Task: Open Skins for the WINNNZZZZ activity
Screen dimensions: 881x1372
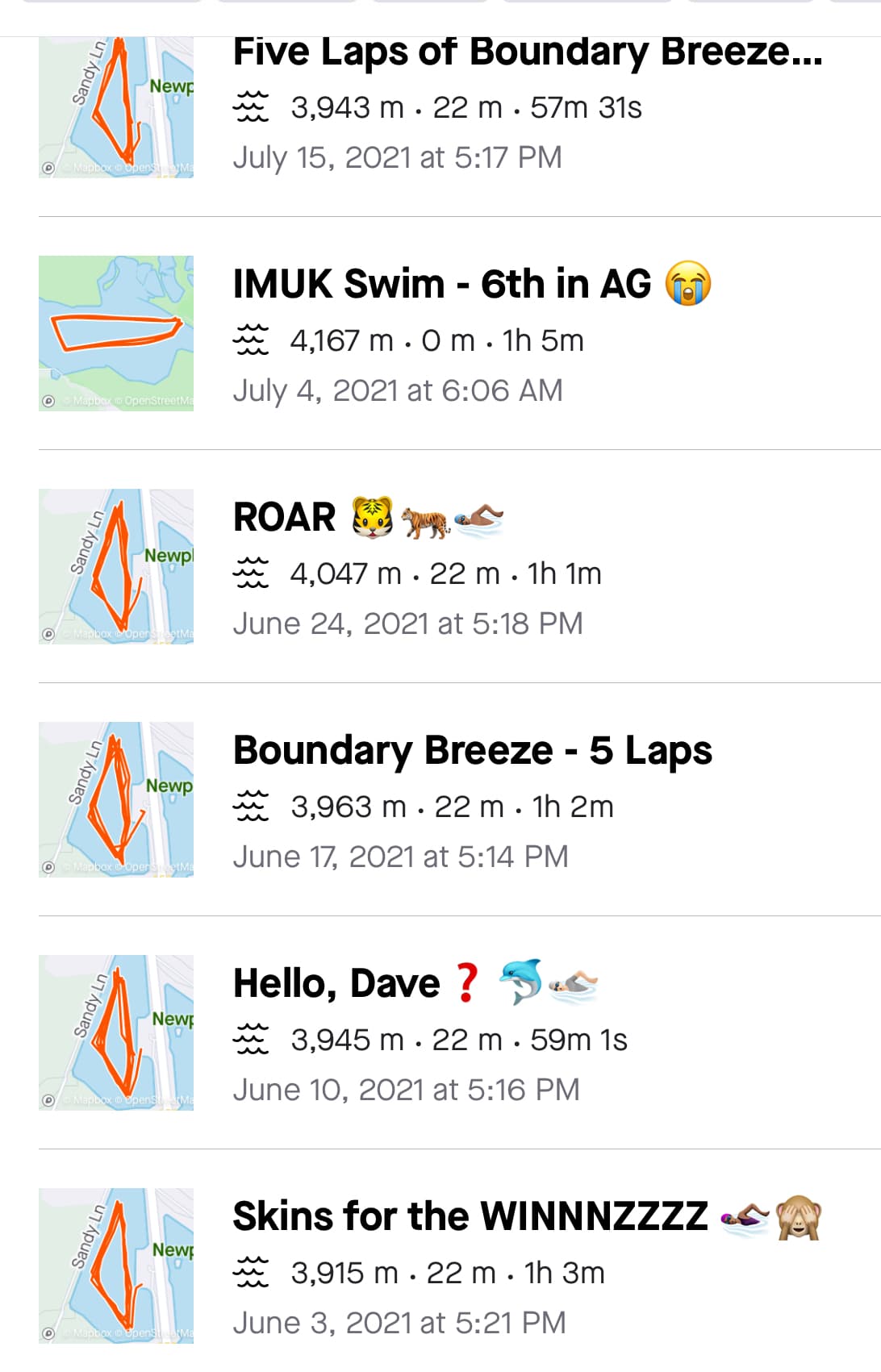Action: point(470,1217)
